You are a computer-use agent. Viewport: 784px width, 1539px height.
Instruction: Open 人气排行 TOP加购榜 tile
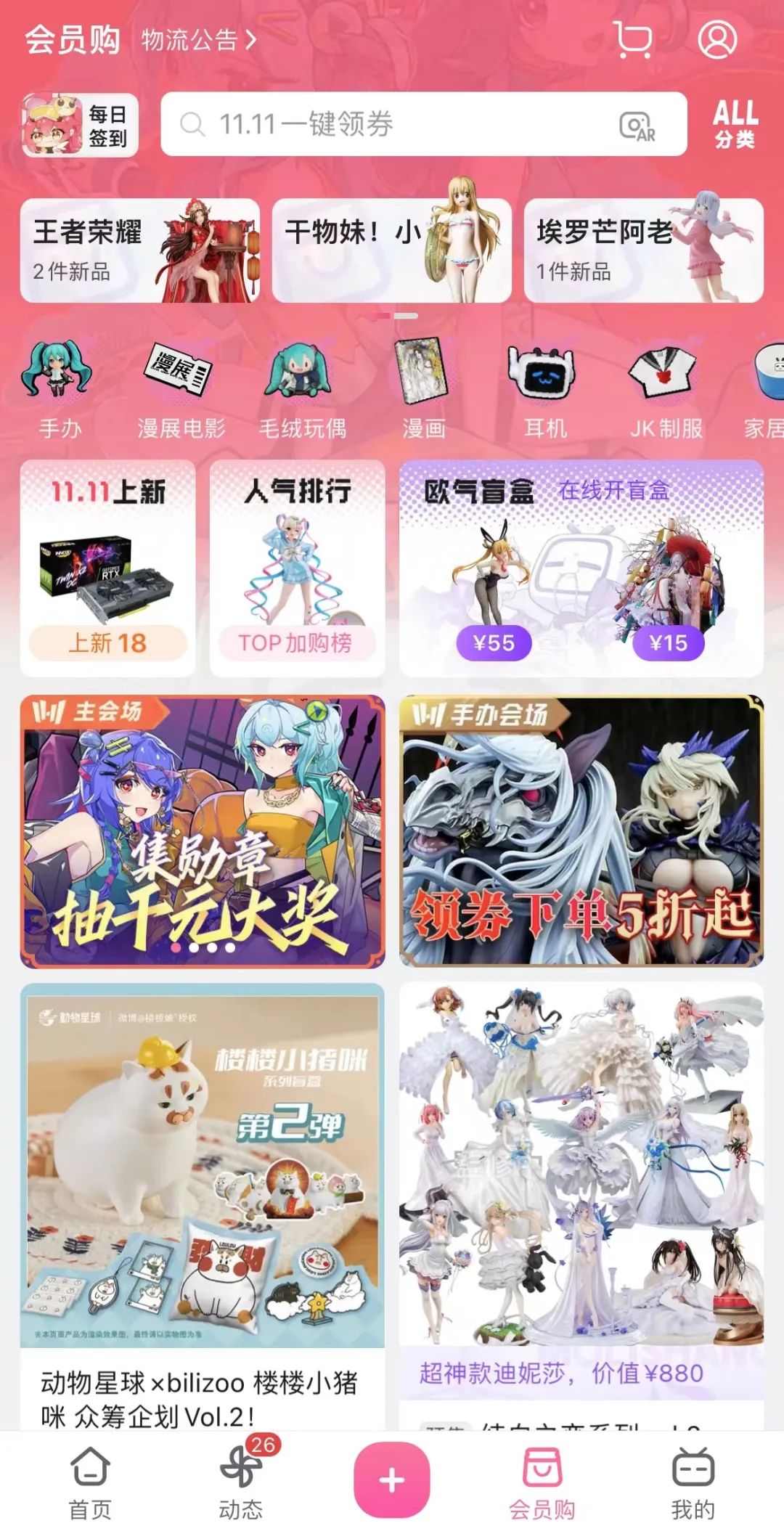coord(297,568)
